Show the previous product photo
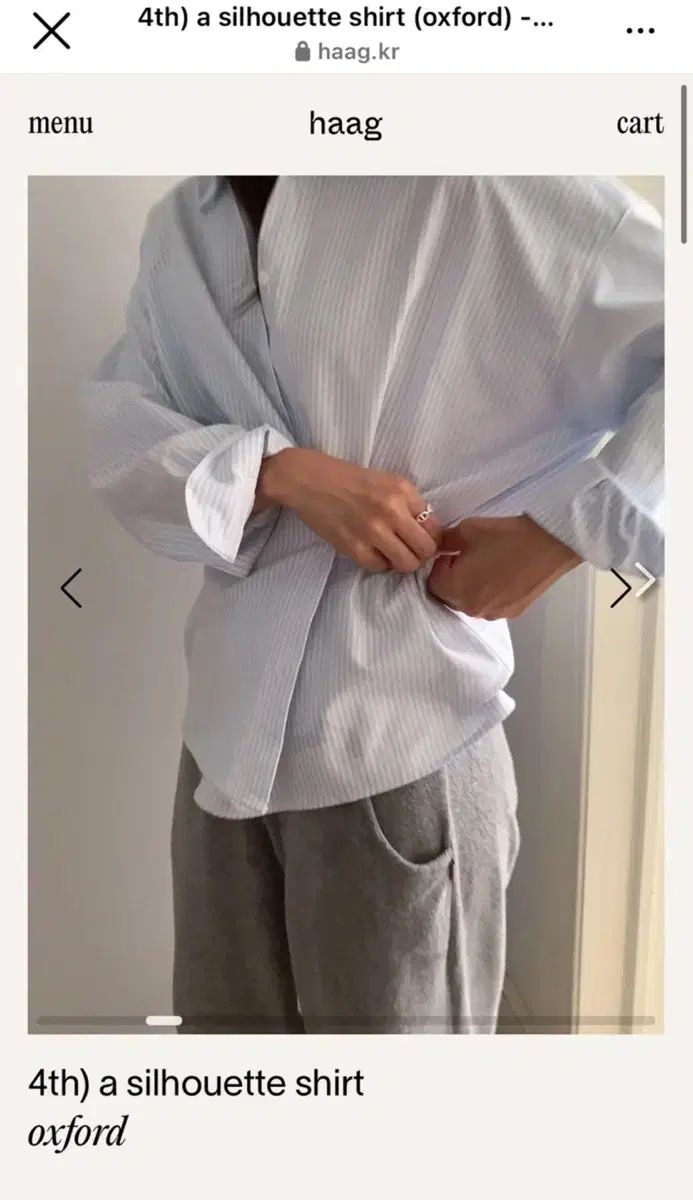The width and height of the screenshot is (693, 1200). (x=71, y=588)
